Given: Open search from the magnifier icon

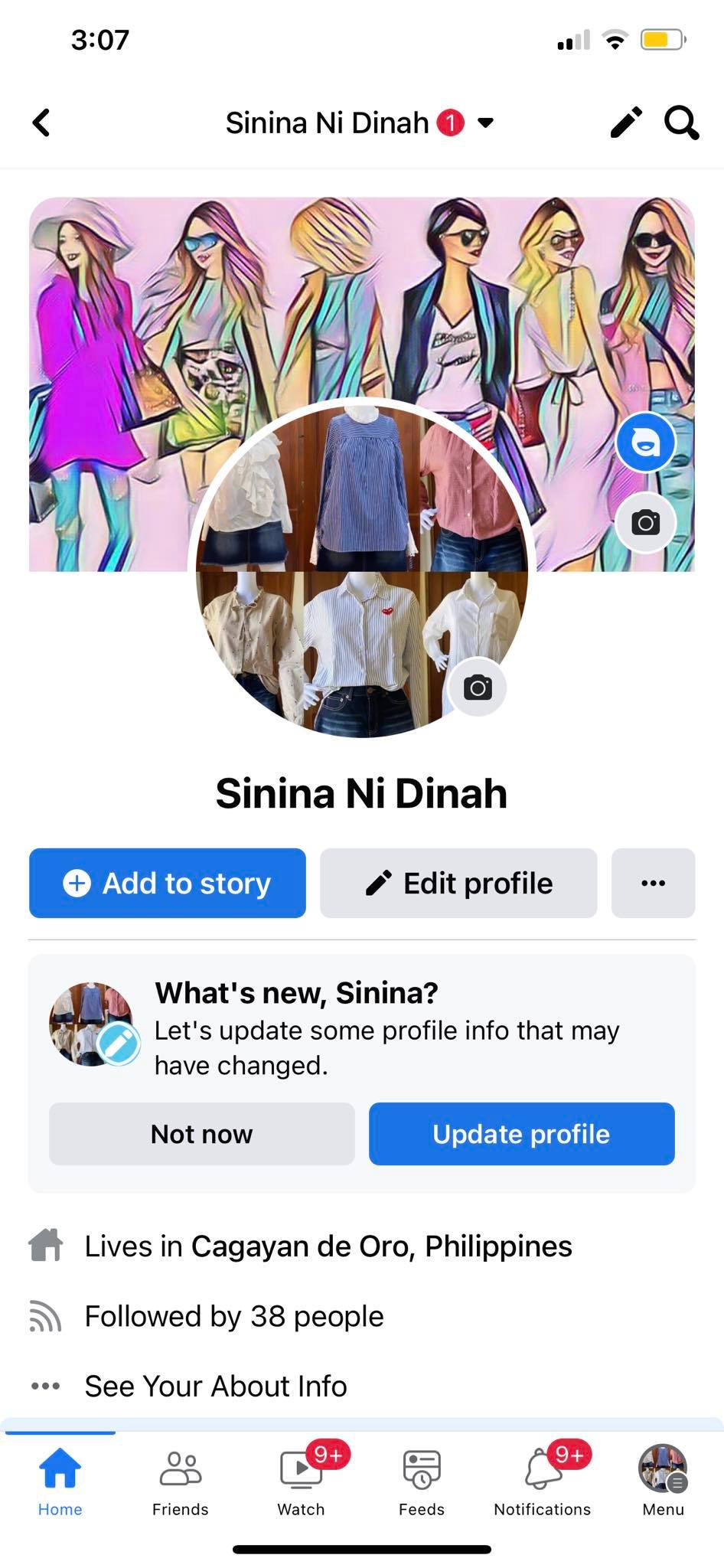Looking at the screenshot, I should [x=680, y=122].
